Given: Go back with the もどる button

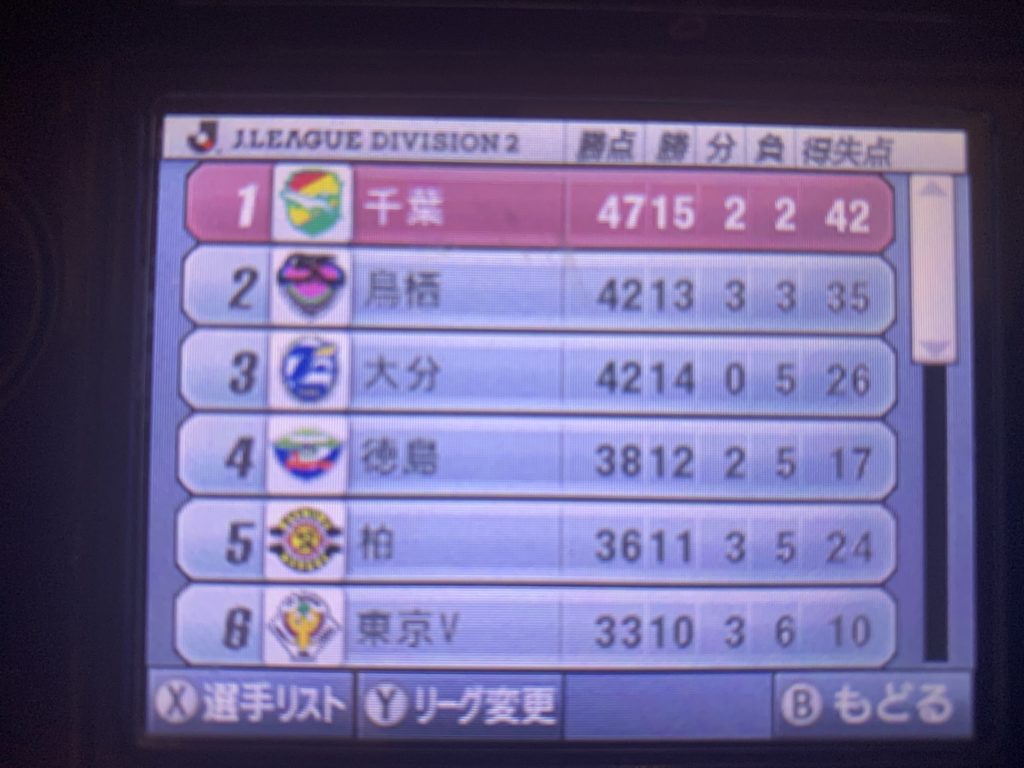Looking at the screenshot, I should [872, 705].
